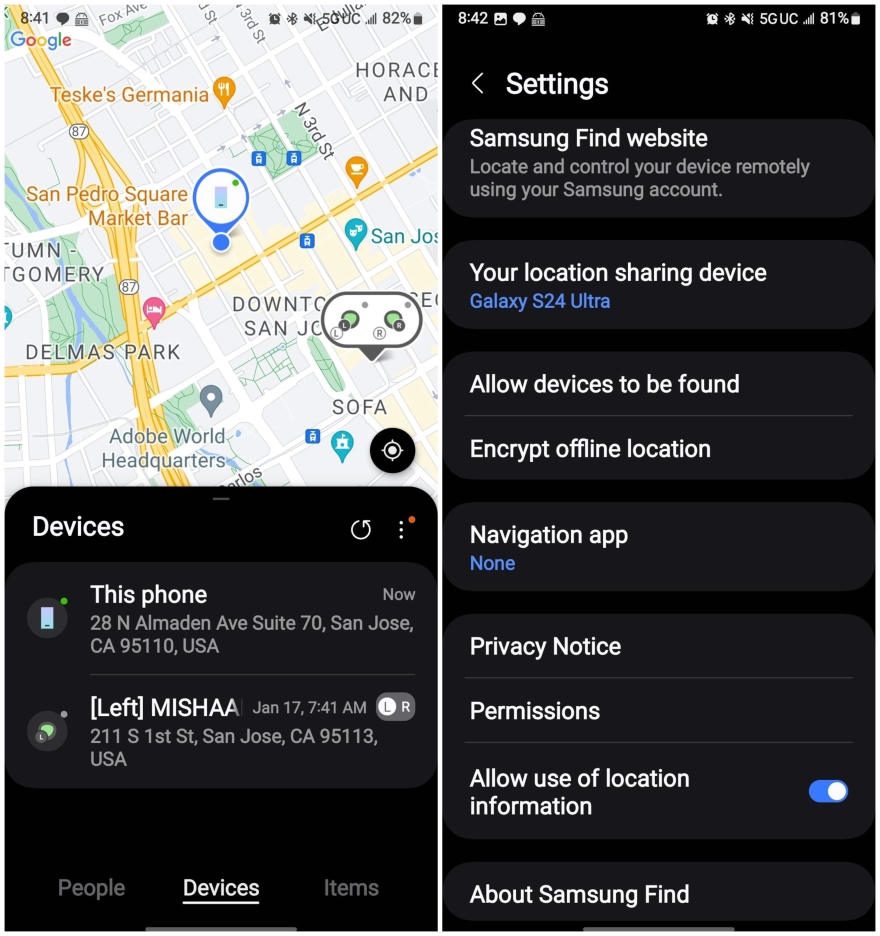Screen dimensions: 880x936
Task: Open About Samsung Find
Action: pos(659,894)
